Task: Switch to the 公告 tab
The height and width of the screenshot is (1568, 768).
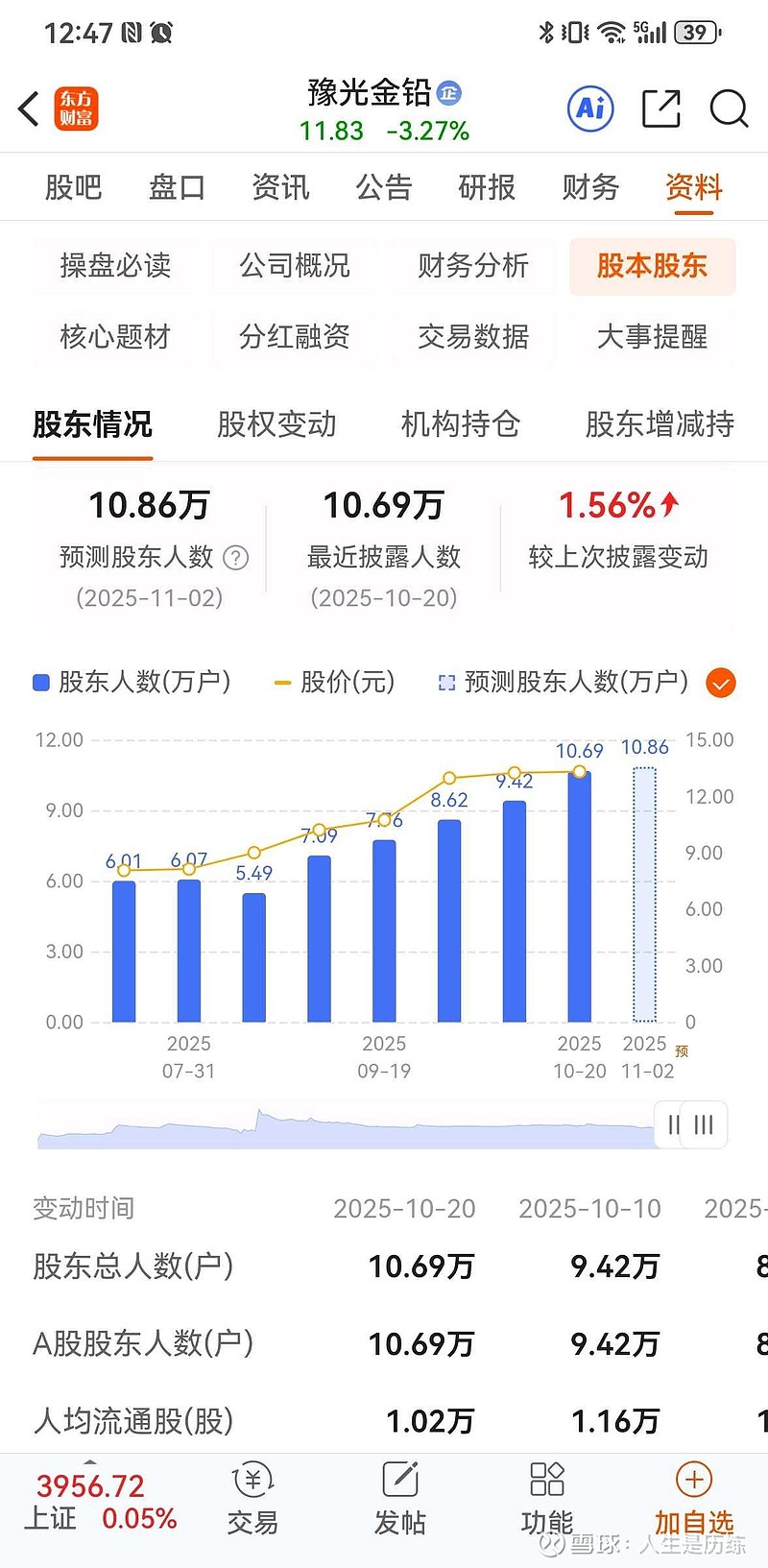Action: (384, 187)
